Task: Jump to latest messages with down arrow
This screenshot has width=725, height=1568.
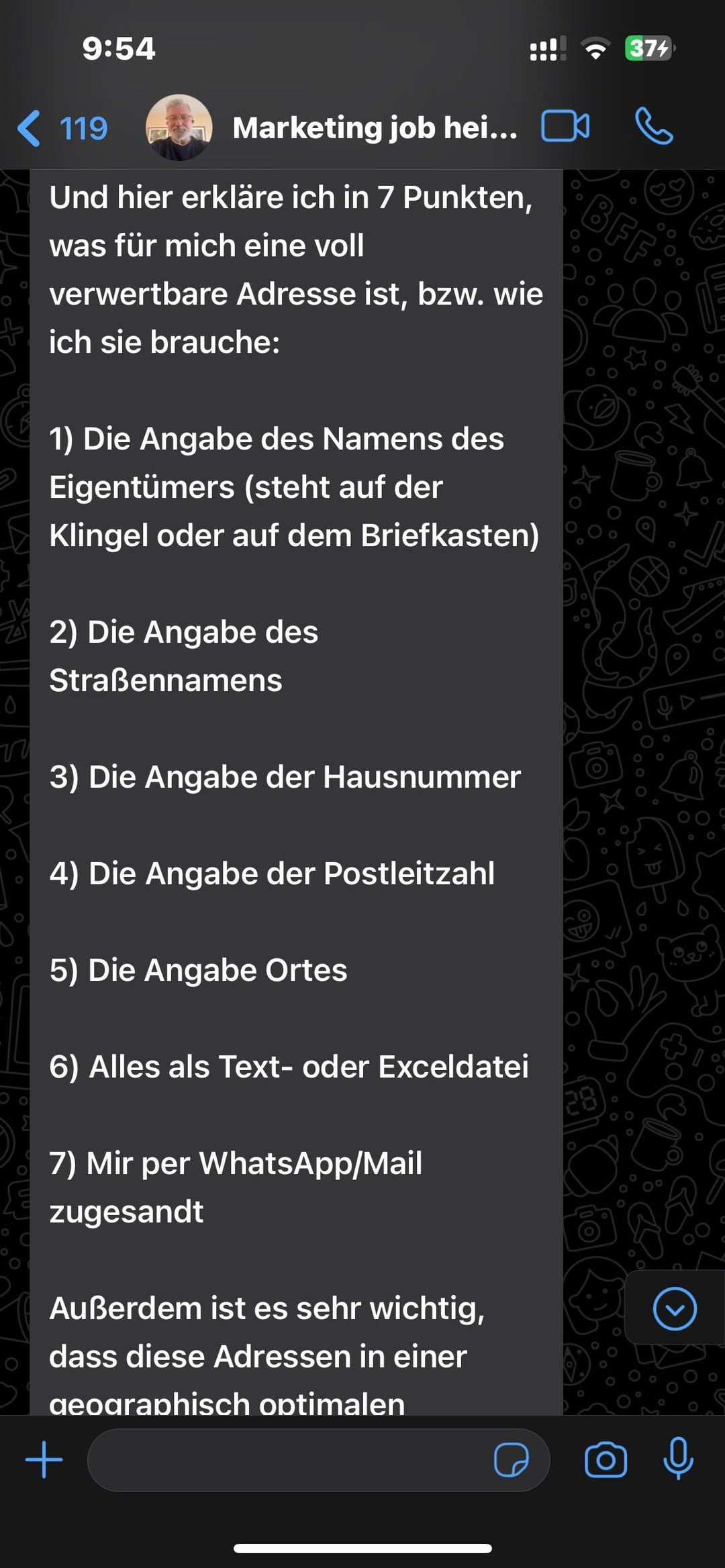Action: point(675,1308)
